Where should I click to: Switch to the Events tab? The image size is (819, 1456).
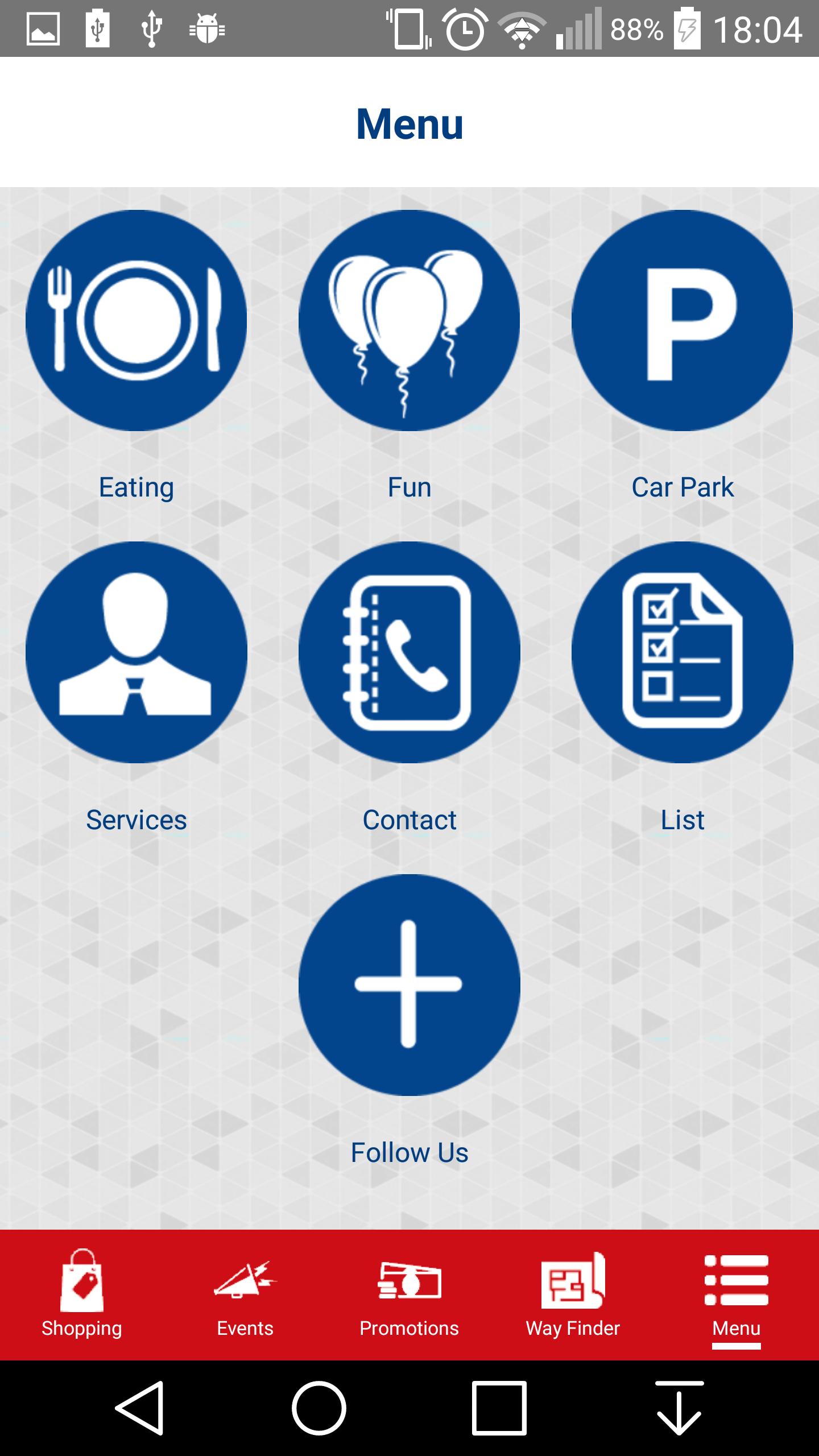pos(245,1294)
